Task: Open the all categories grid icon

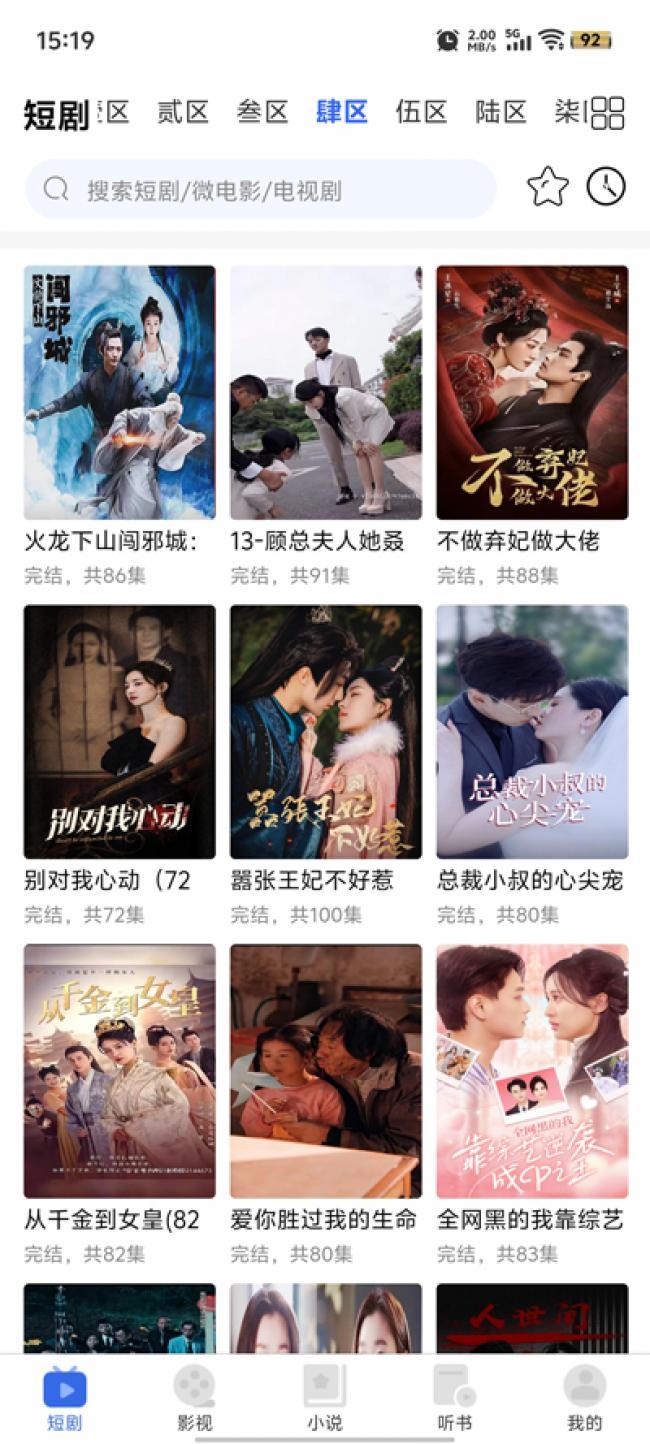Action: point(607,113)
